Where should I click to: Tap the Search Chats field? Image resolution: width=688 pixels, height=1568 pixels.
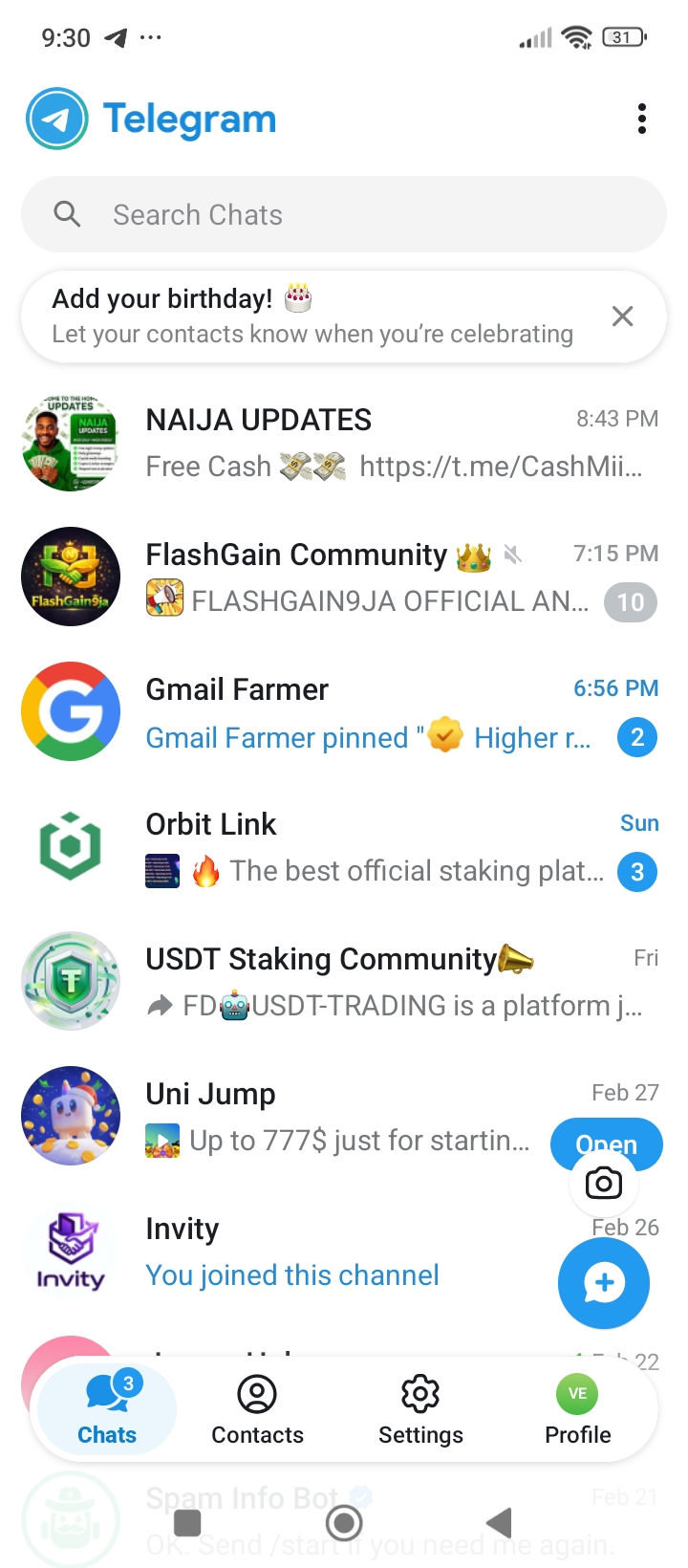coord(344,214)
